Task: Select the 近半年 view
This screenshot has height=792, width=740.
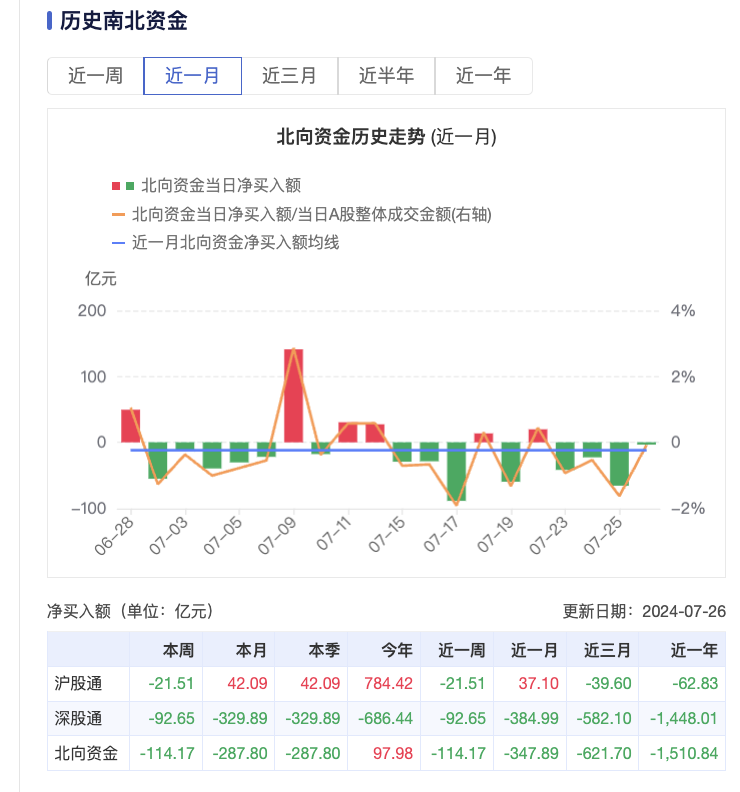Action: (386, 75)
